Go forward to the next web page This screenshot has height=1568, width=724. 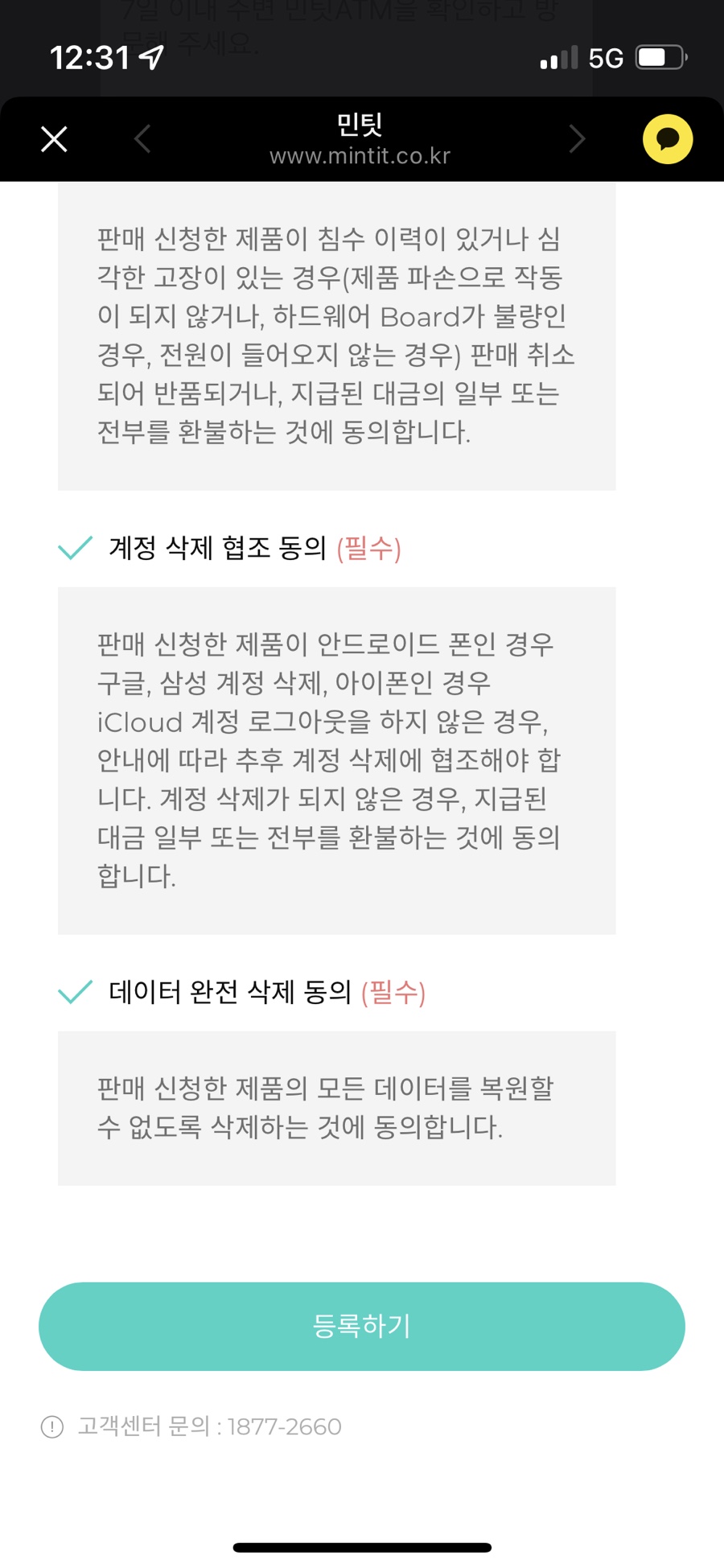pyautogui.click(x=577, y=139)
